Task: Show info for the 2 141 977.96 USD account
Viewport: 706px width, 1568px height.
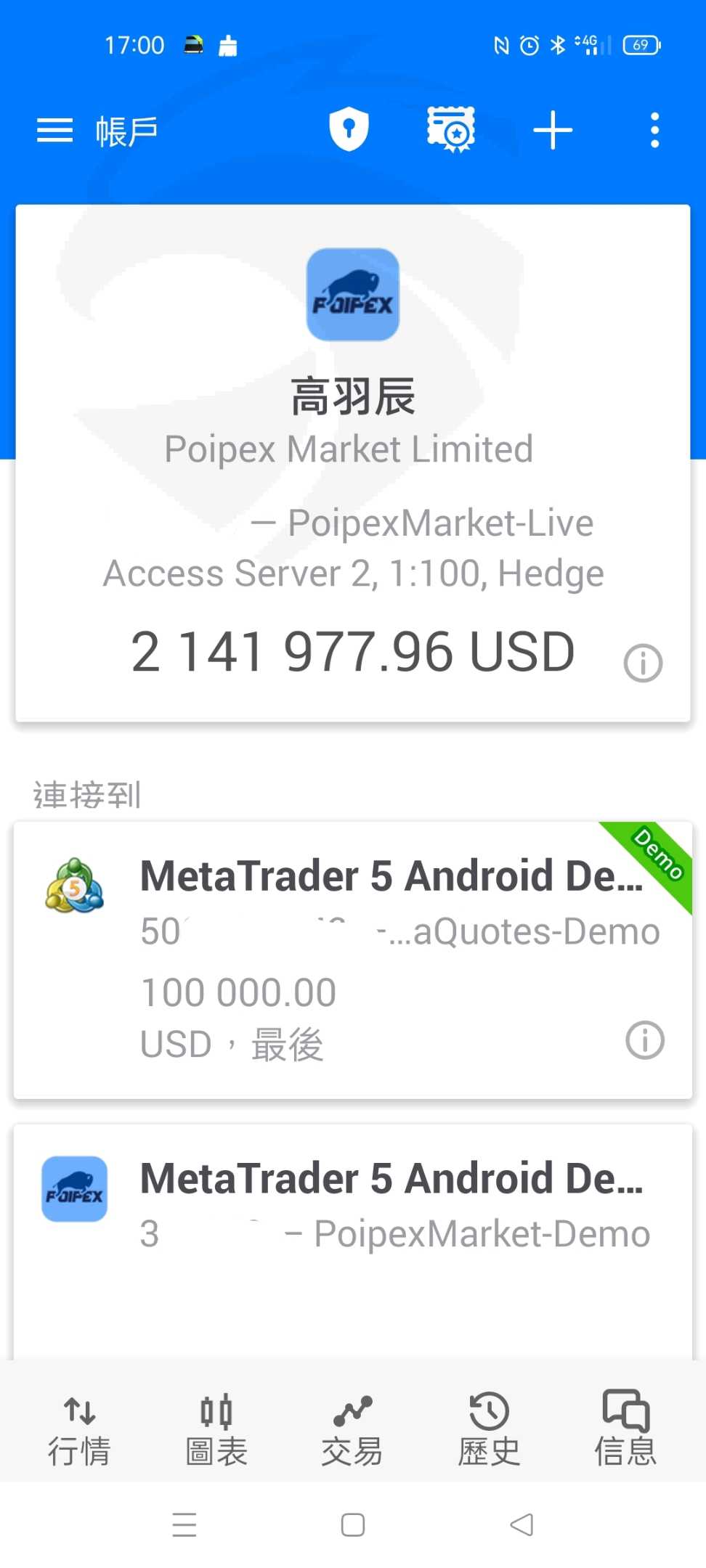Action: pyautogui.click(x=643, y=663)
